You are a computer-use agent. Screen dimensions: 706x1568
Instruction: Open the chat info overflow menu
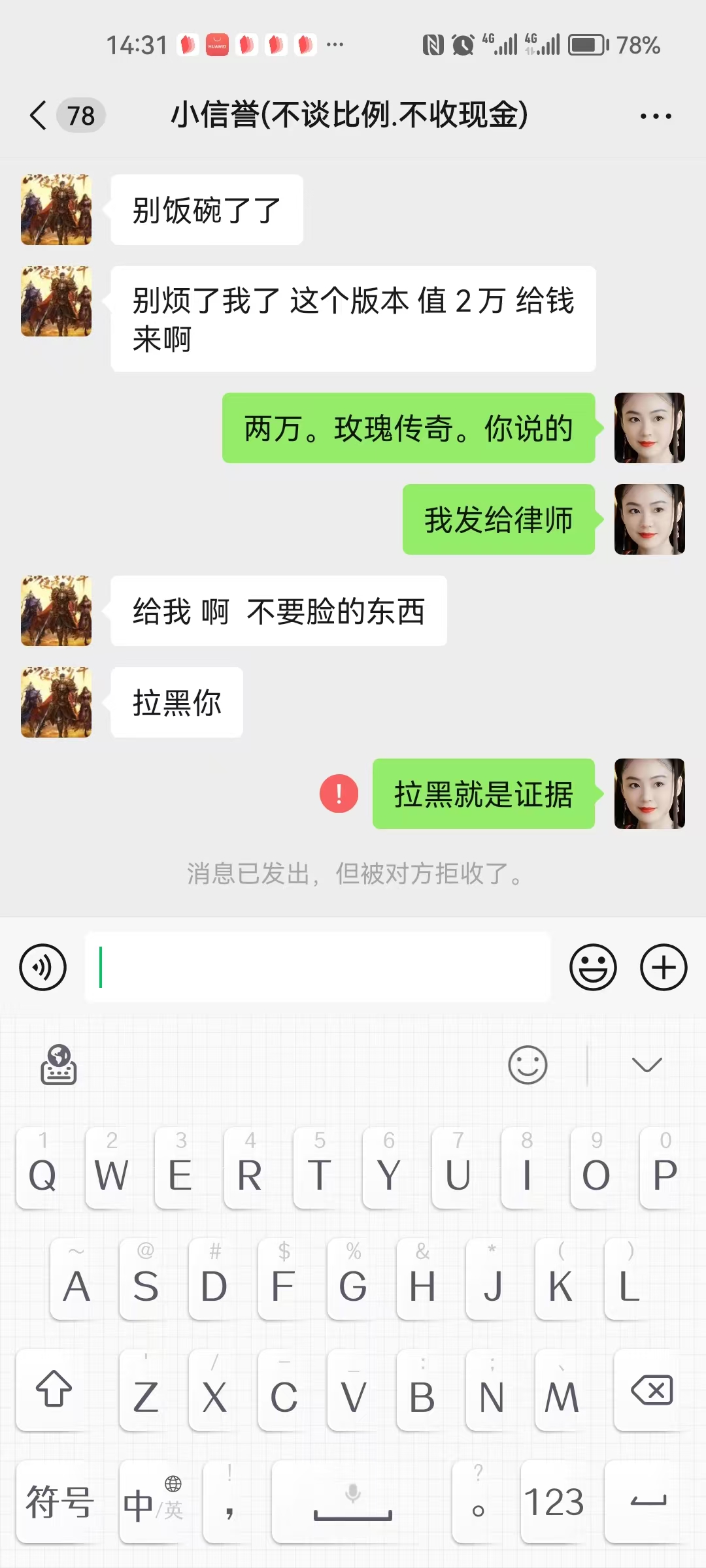point(656,116)
